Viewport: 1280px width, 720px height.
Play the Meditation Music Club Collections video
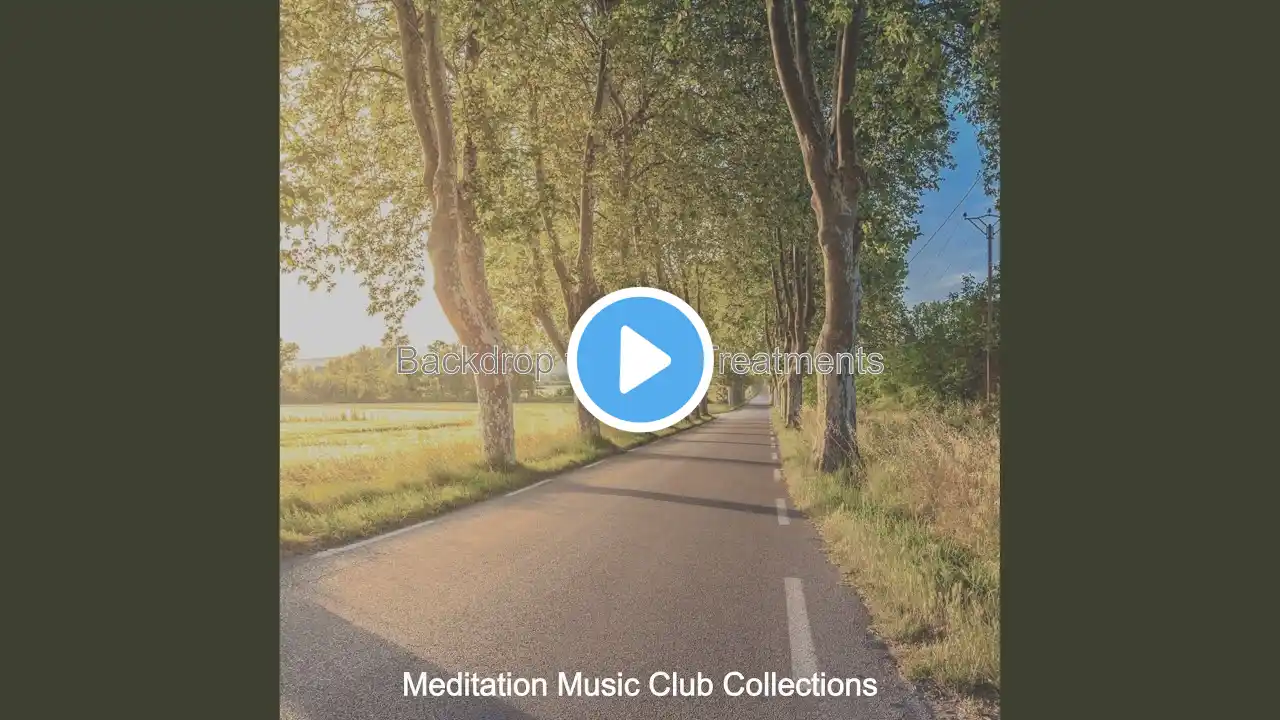(640, 360)
